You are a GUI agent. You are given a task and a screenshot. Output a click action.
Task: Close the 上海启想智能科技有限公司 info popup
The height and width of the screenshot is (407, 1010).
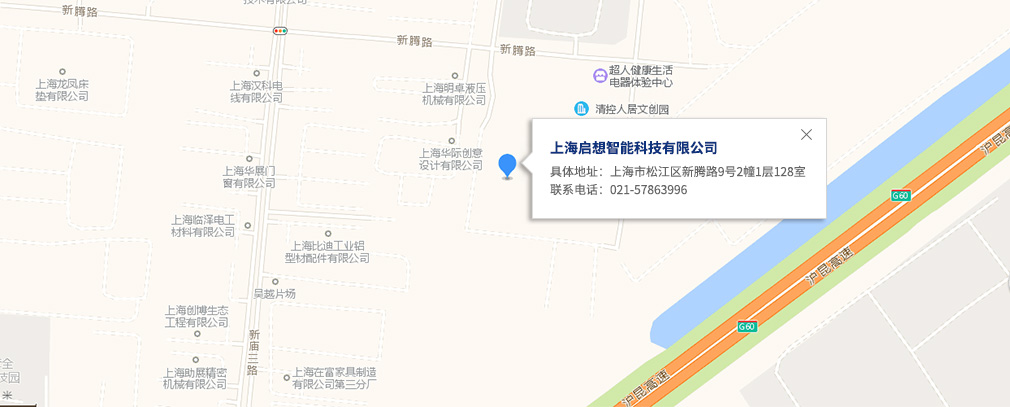click(806, 135)
